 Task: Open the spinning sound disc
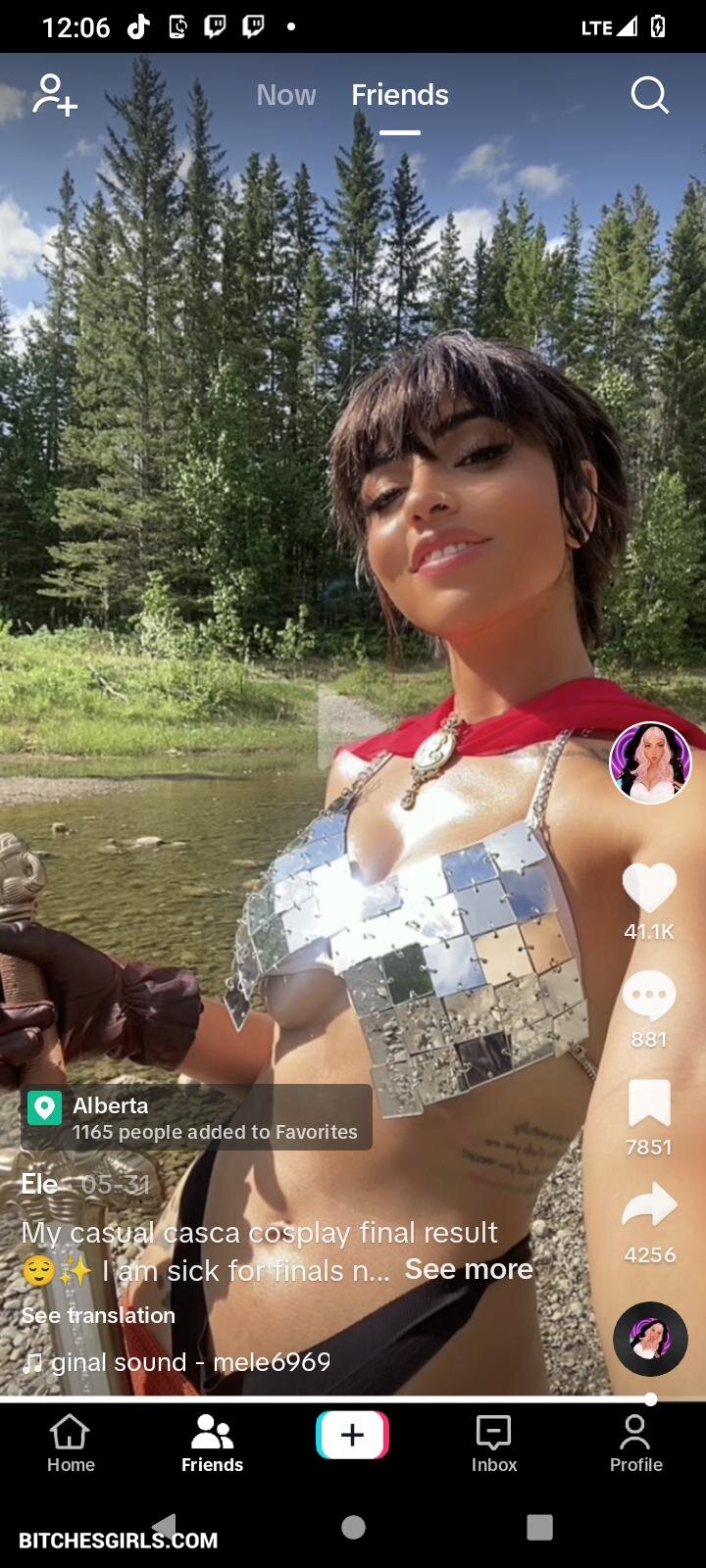coord(650,1339)
